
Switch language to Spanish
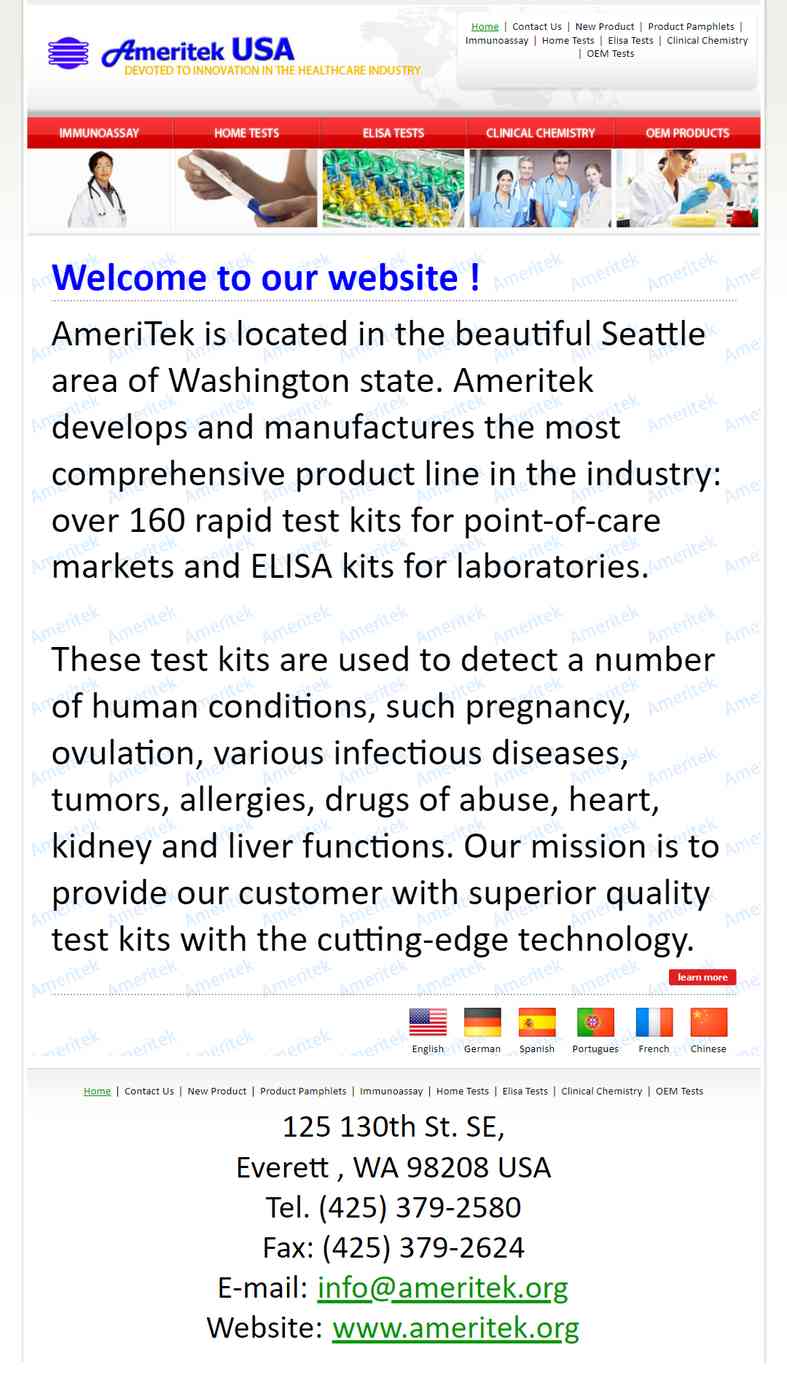(537, 1022)
